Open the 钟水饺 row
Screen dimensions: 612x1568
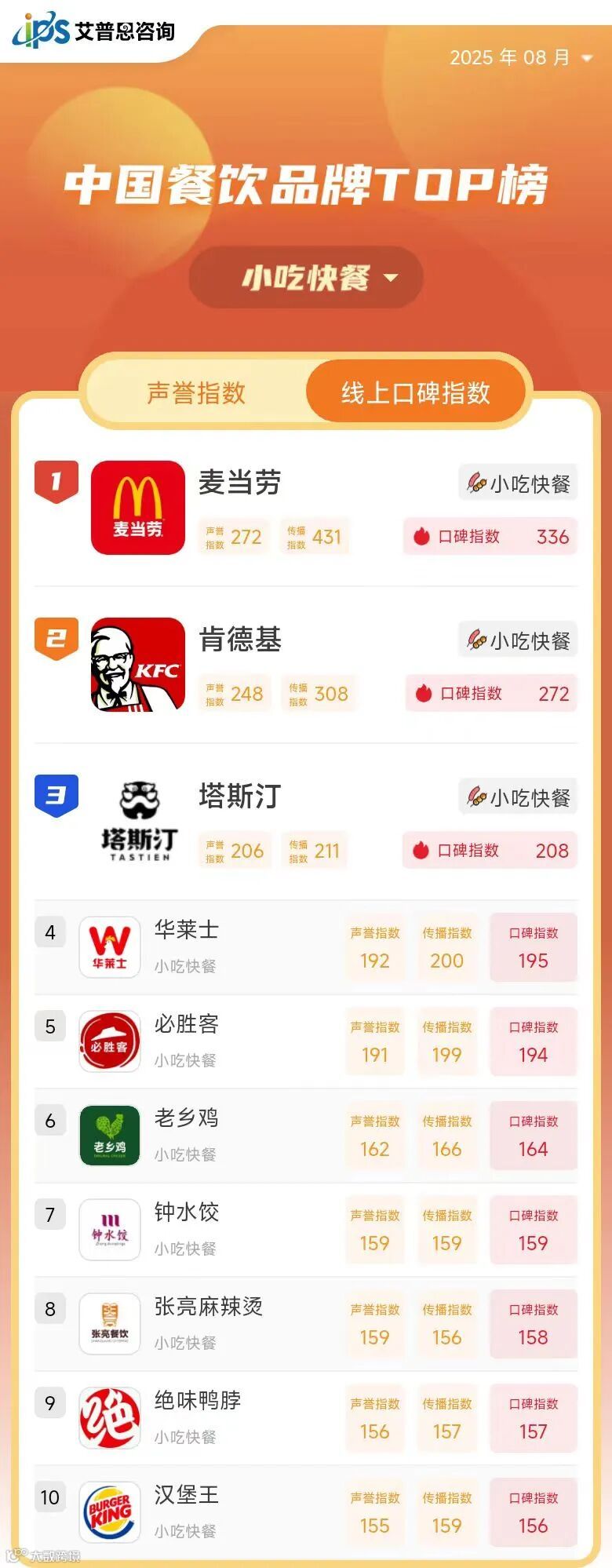point(306,1230)
